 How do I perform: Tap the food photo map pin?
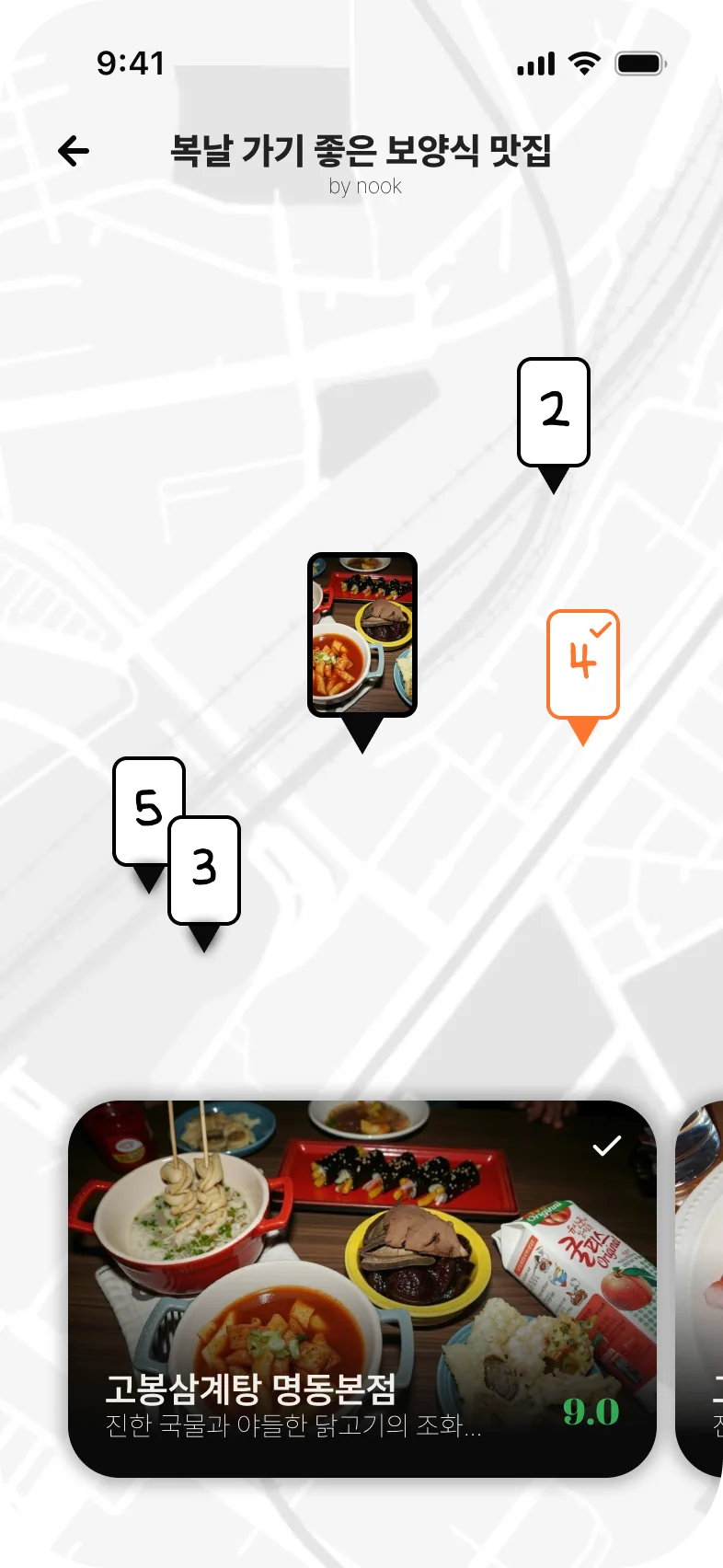pyautogui.click(x=362, y=651)
